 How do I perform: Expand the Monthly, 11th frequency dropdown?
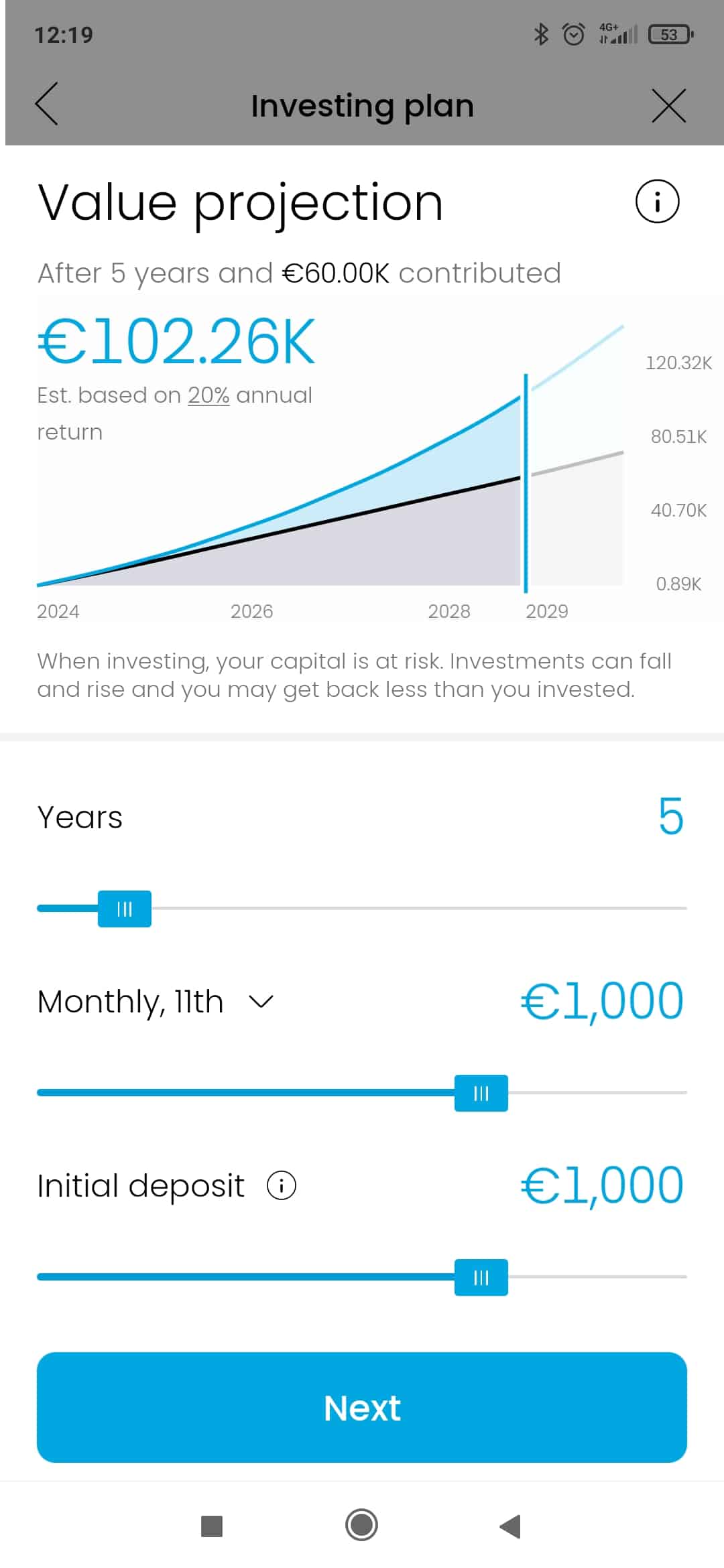(x=156, y=1002)
